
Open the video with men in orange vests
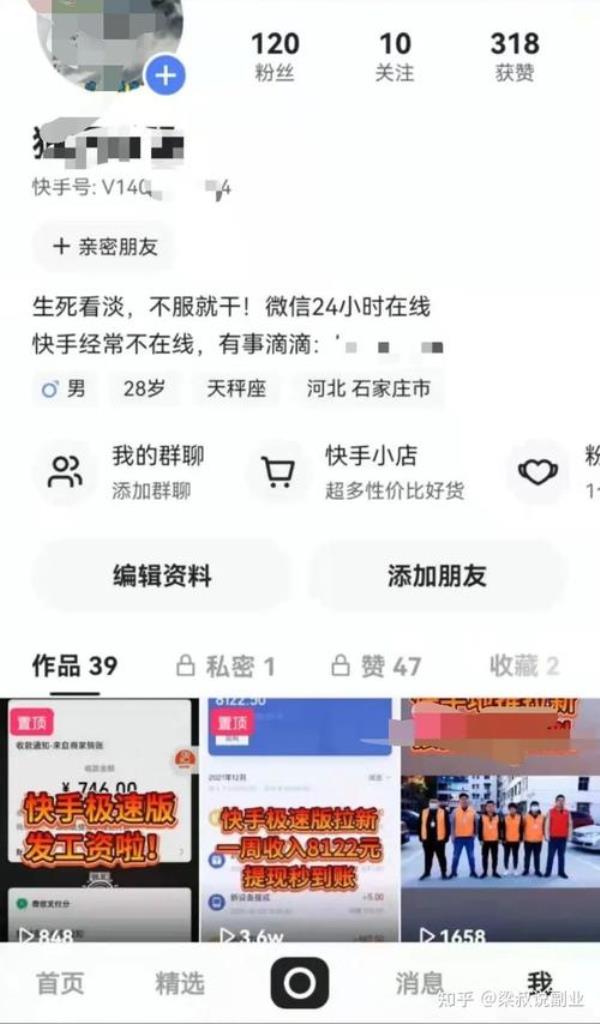501,820
